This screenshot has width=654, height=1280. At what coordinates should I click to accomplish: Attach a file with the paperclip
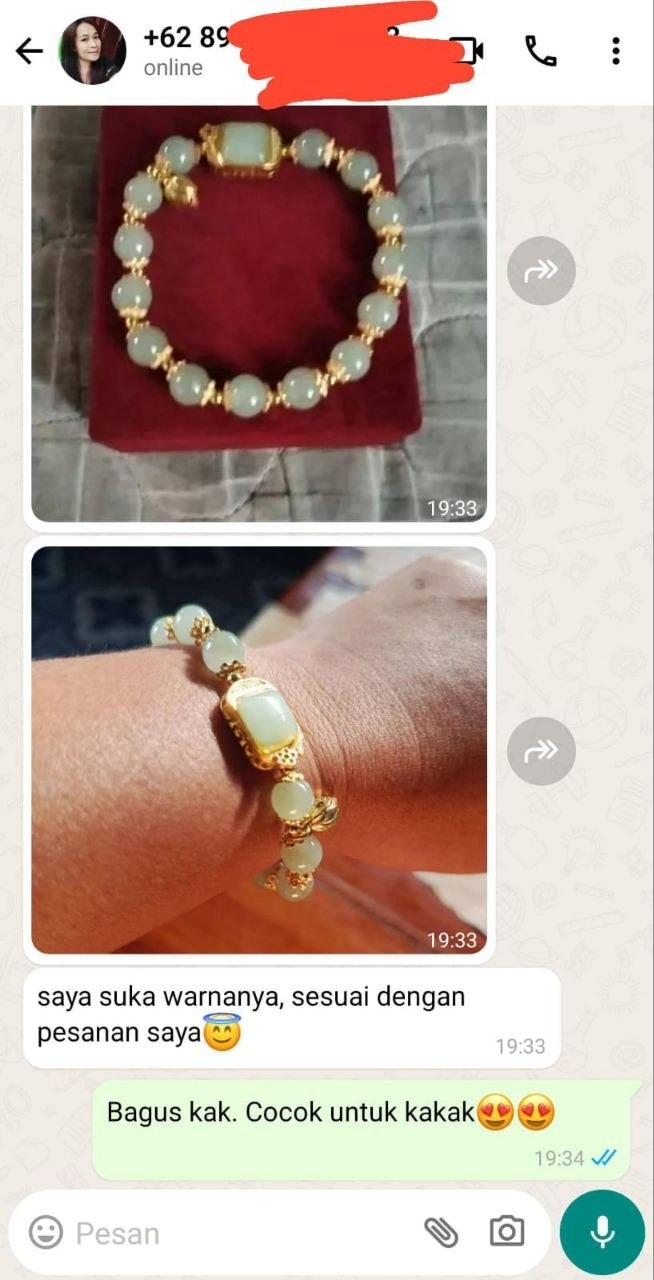pos(440,1232)
